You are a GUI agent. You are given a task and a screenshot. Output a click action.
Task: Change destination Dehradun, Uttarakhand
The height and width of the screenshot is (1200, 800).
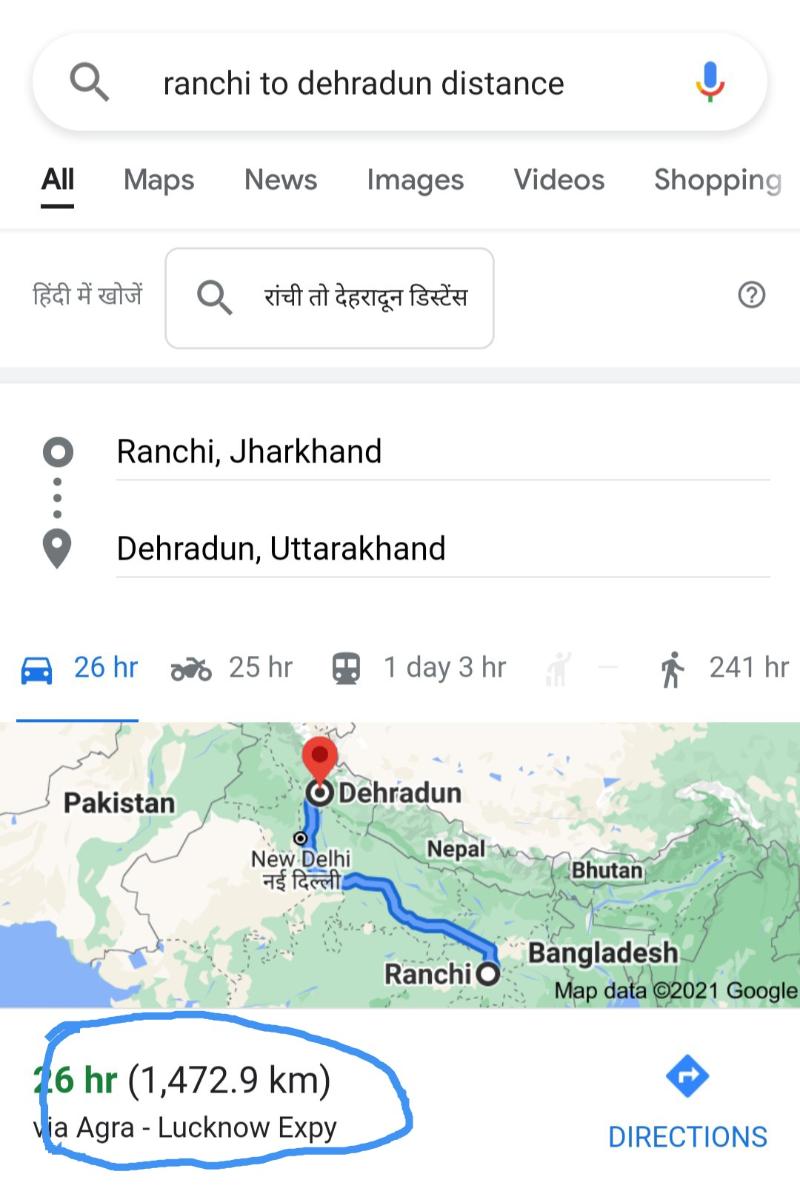coord(443,548)
